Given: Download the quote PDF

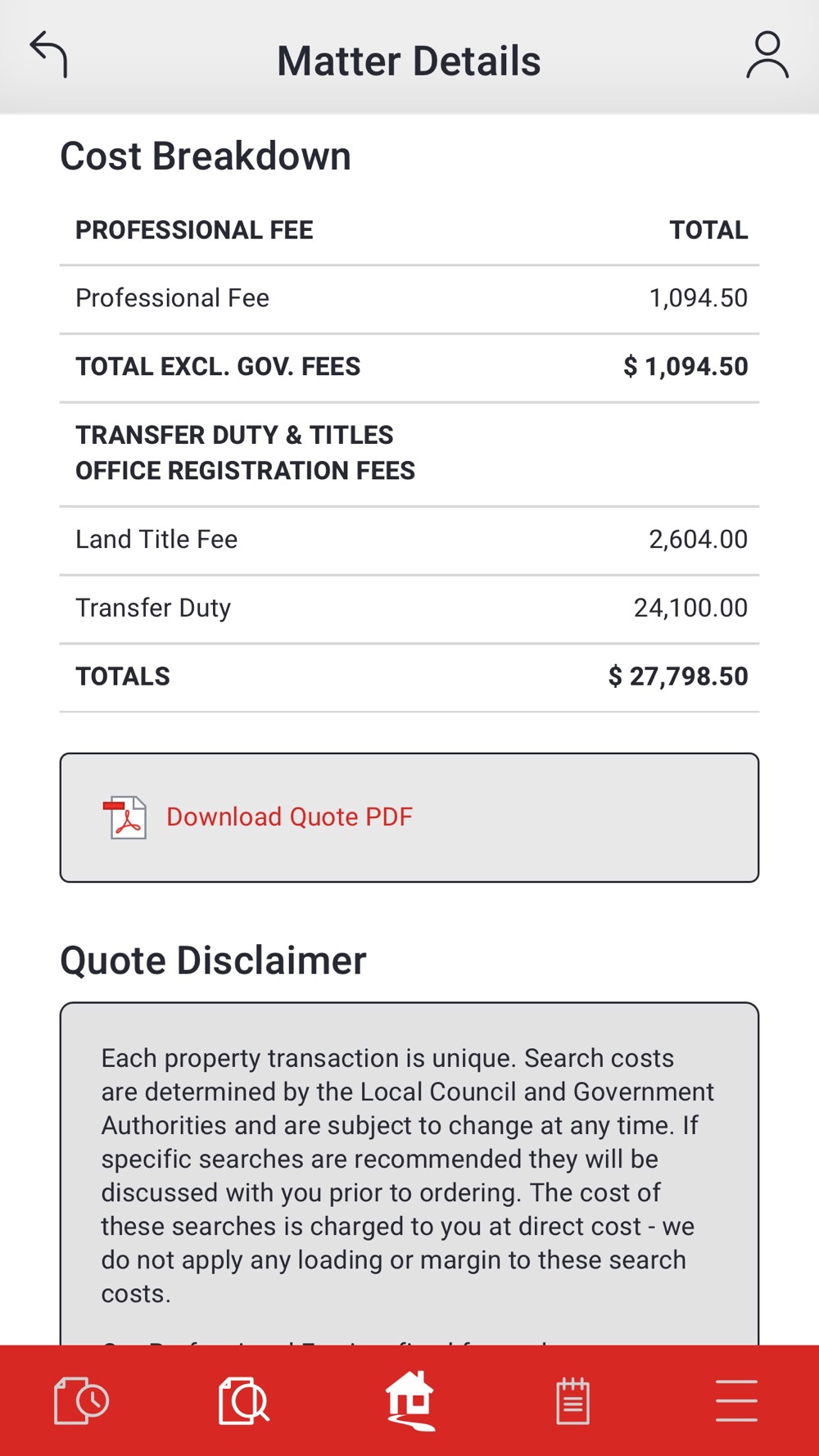Looking at the screenshot, I should (x=409, y=817).
